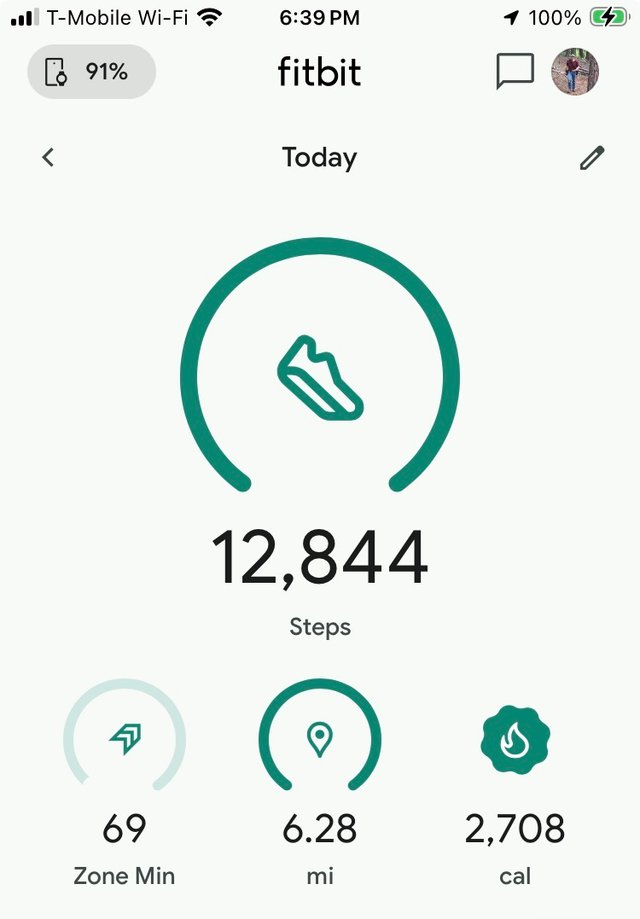Open the device battery 91% chip
Screen dimensions: 640x919
click(x=91, y=72)
